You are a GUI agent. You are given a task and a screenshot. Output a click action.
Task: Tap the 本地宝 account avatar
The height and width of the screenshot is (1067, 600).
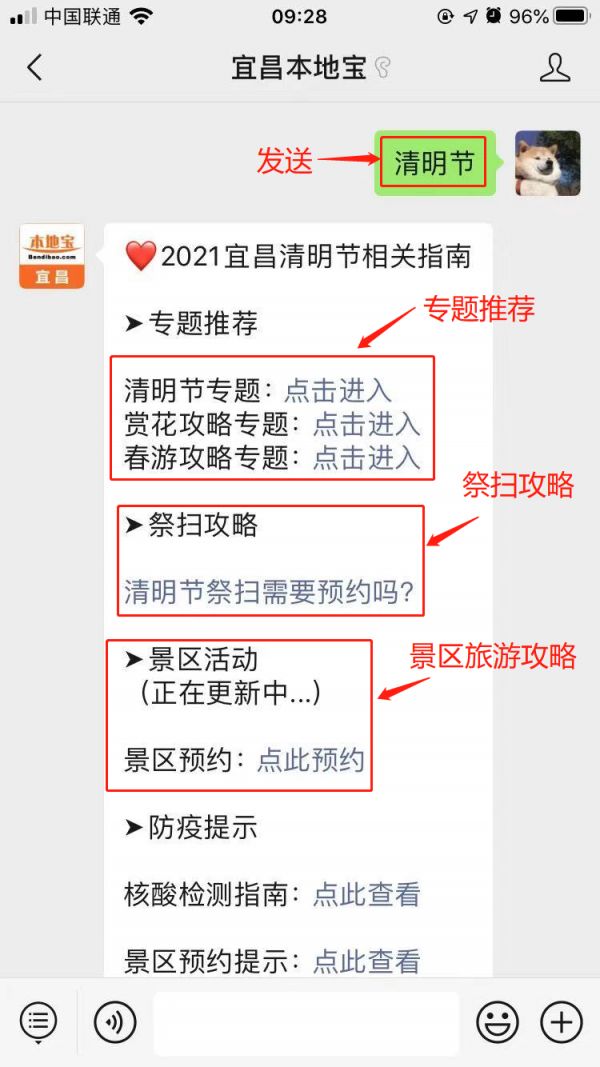pyautogui.click(x=52, y=256)
